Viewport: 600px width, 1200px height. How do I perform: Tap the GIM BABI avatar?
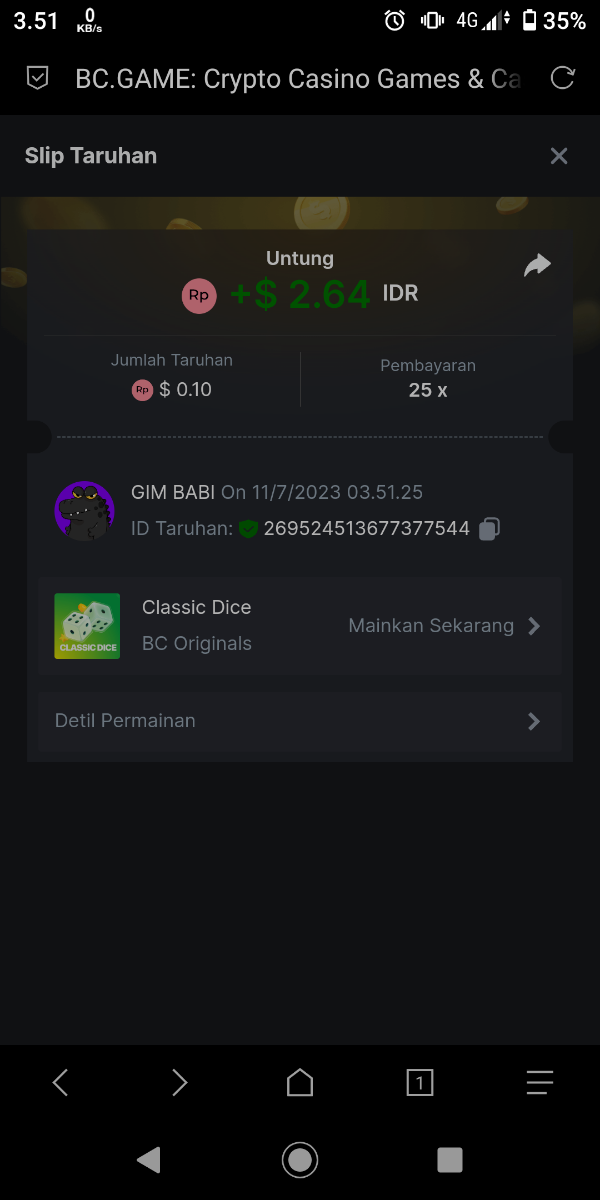point(84,511)
